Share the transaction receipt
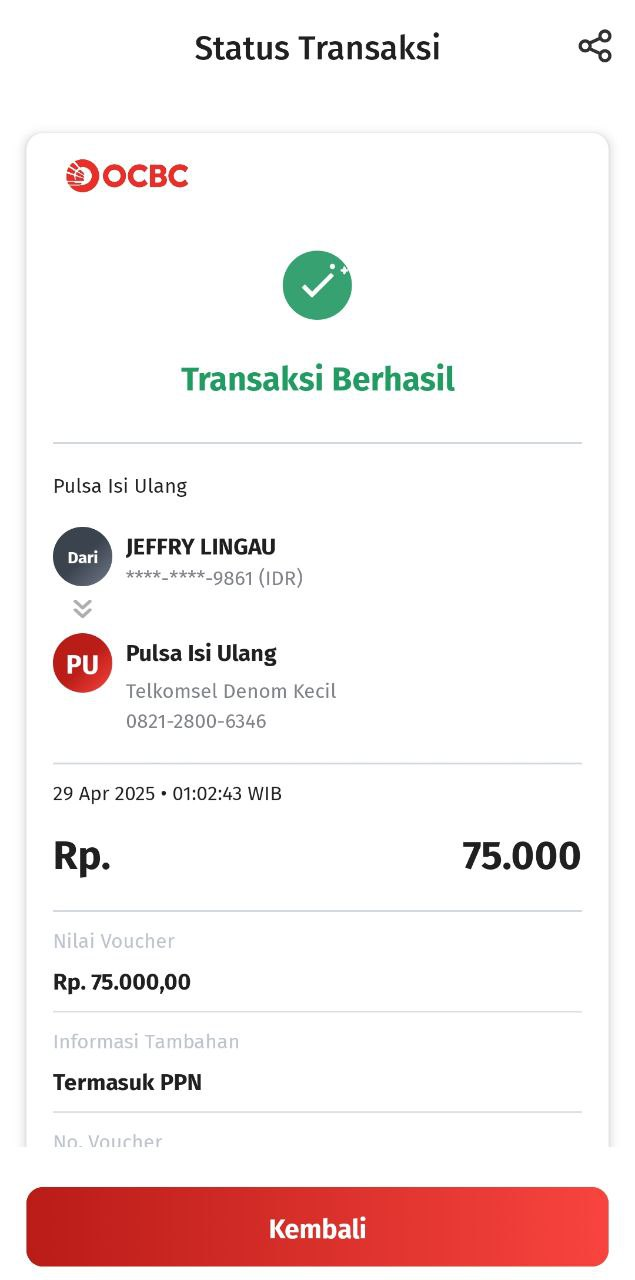Image resolution: width=635 pixels, height=1280 pixels. [x=594, y=46]
